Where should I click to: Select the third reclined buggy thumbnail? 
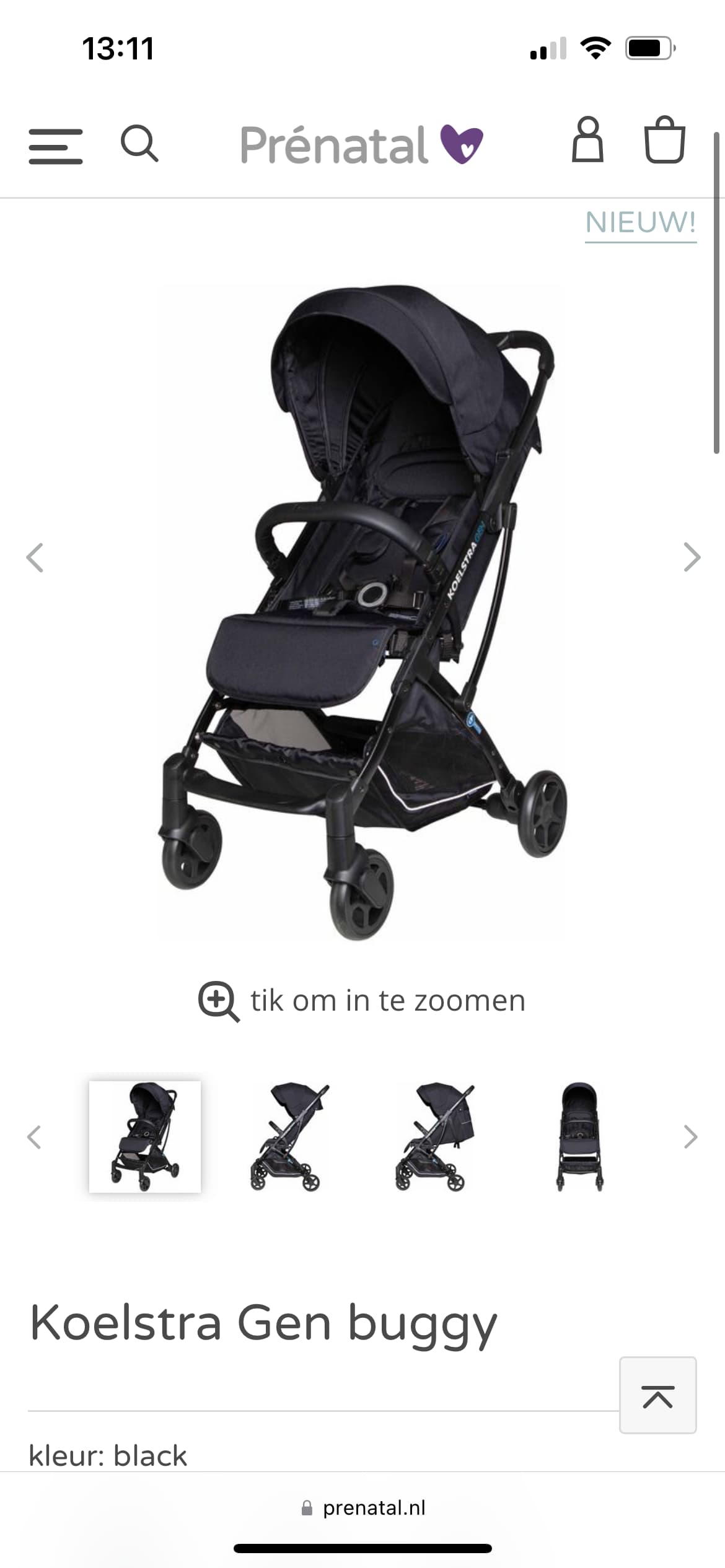point(435,1136)
